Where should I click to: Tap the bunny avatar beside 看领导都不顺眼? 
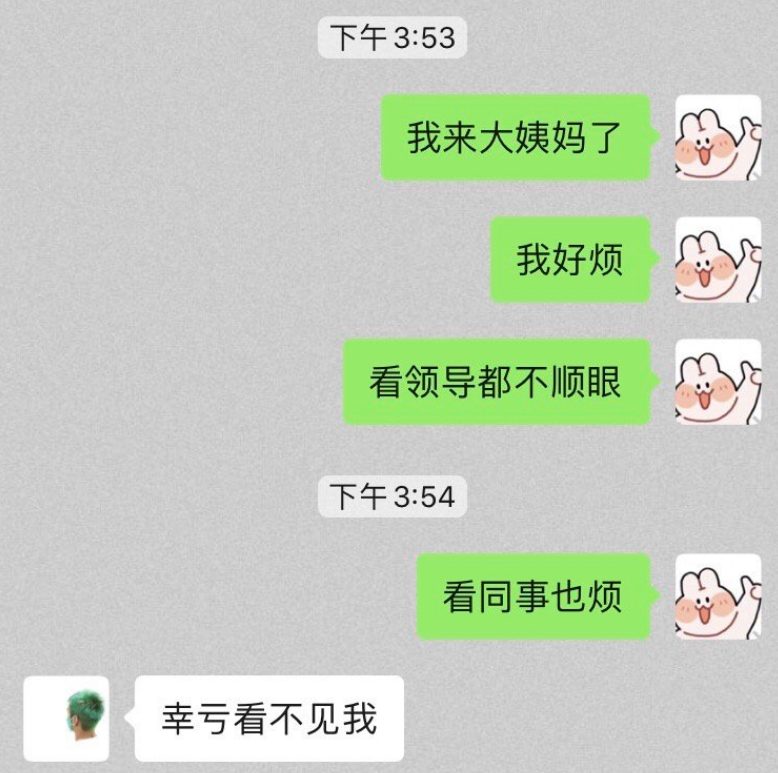[718, 382]
